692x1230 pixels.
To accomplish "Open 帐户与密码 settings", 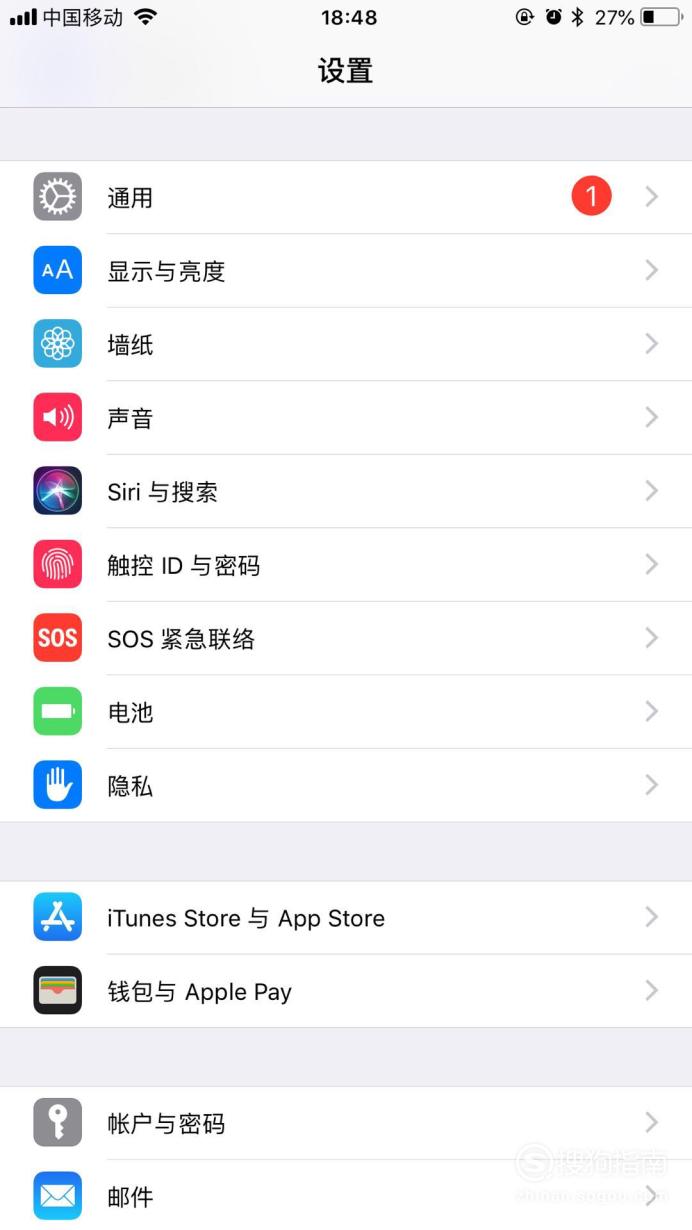I will (x=346, y=1123).
